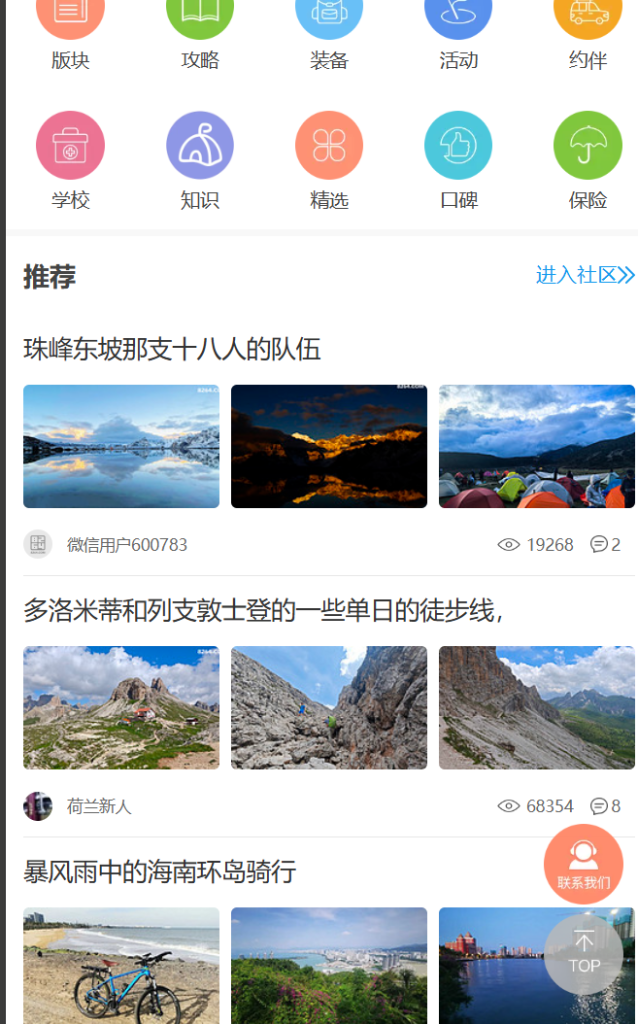Open post about 多洛米蒂 hiking routes
Image resolution: width=638 pixels, height=1024 pixels.
click(262, 610)
